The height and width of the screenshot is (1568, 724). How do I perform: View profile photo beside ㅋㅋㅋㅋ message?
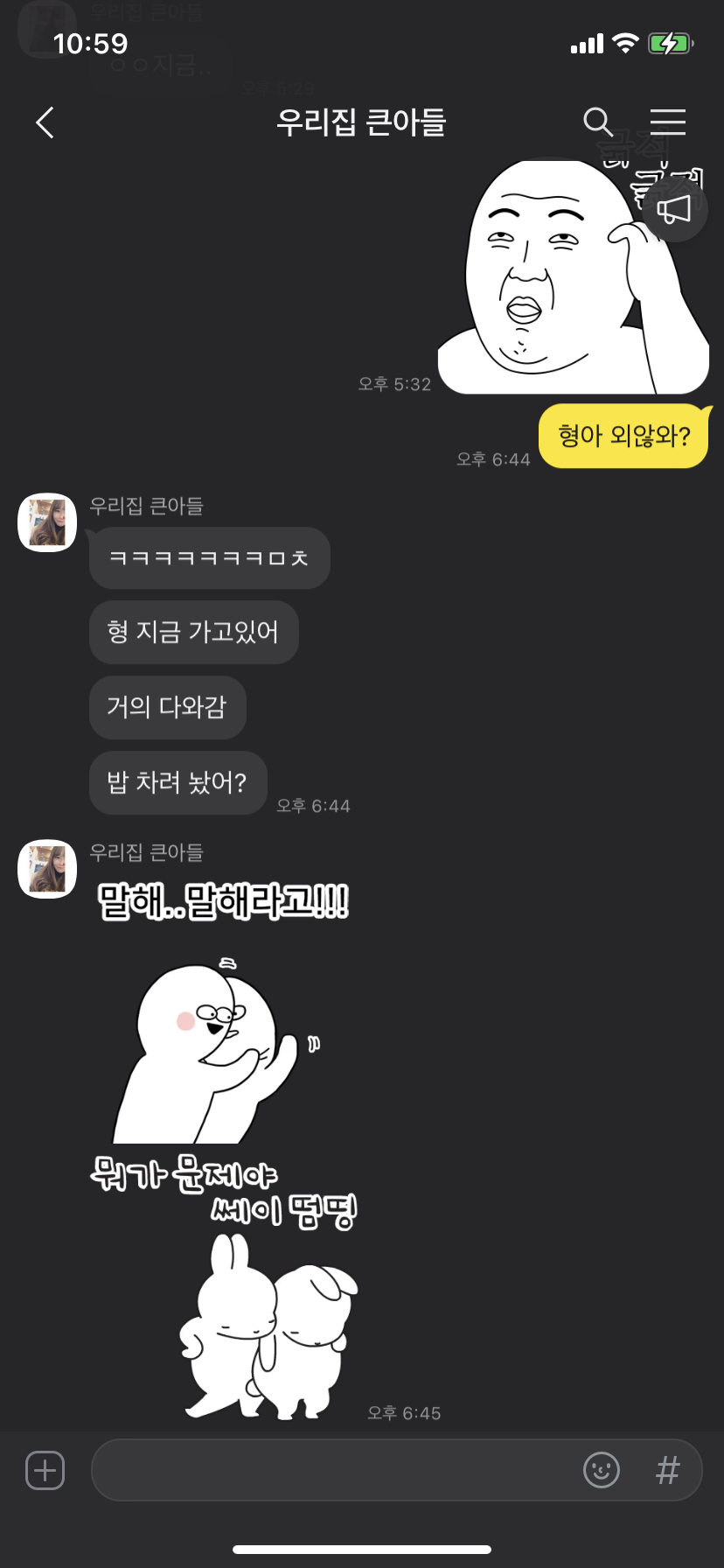[47, 522]
